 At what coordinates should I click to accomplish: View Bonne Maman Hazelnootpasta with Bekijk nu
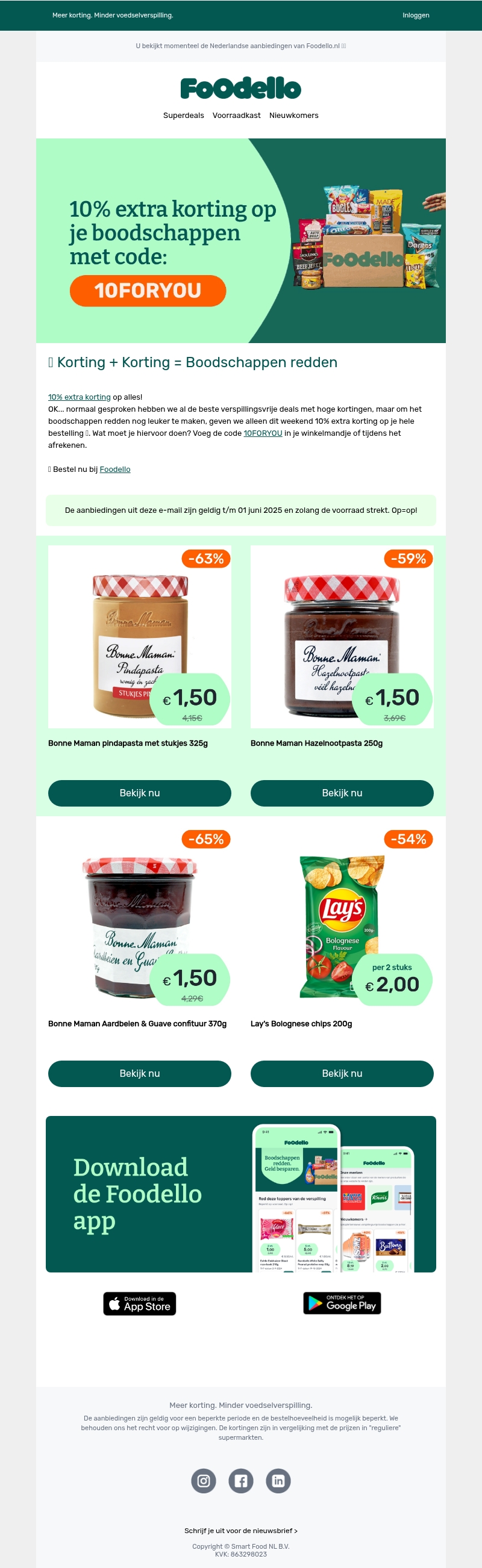coord(342,793)
